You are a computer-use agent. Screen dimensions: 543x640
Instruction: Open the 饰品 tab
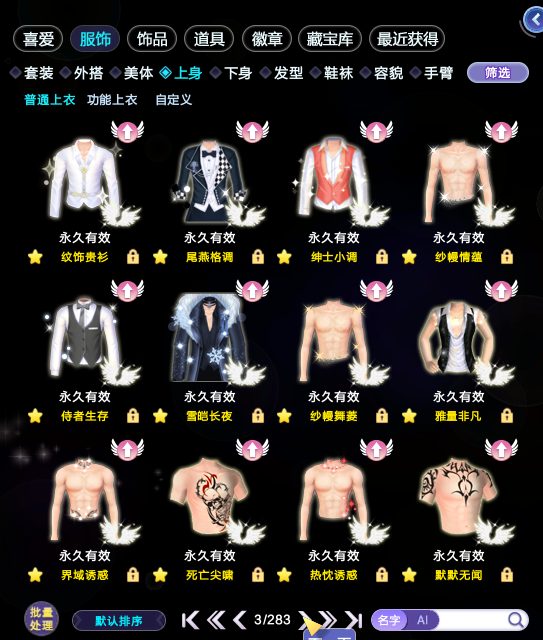pos(152,39)
